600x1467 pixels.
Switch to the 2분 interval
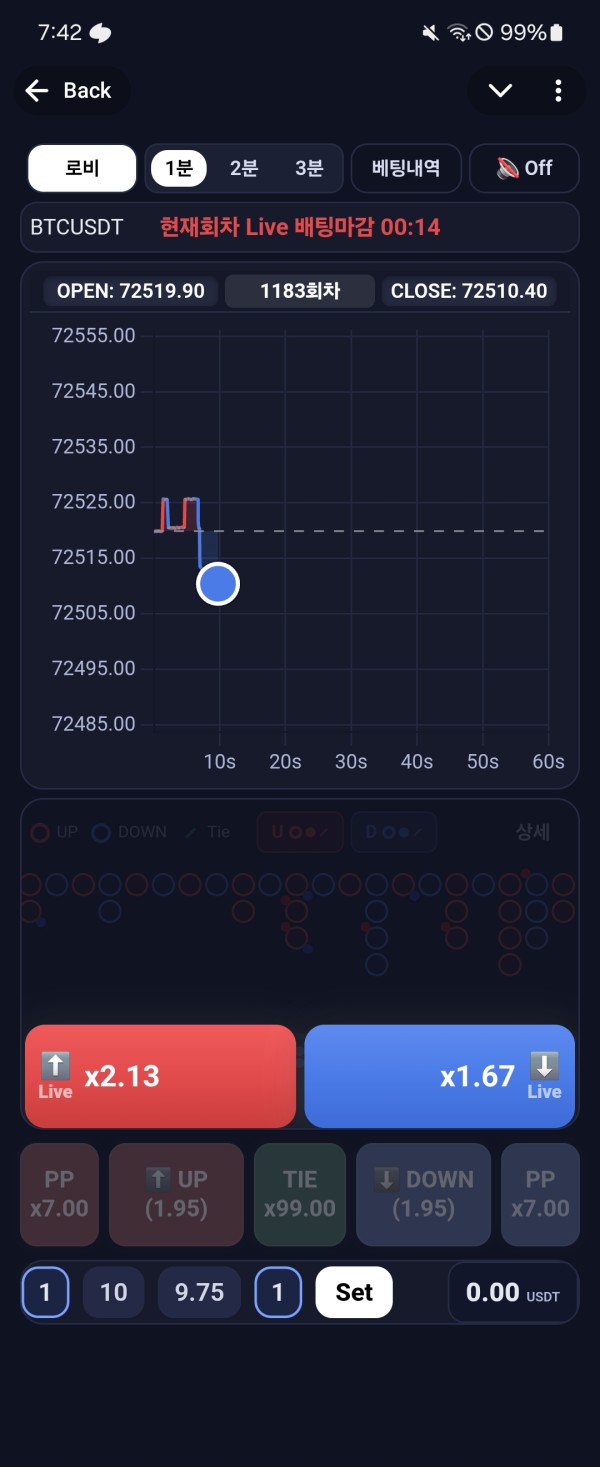(x=244, y=168)
